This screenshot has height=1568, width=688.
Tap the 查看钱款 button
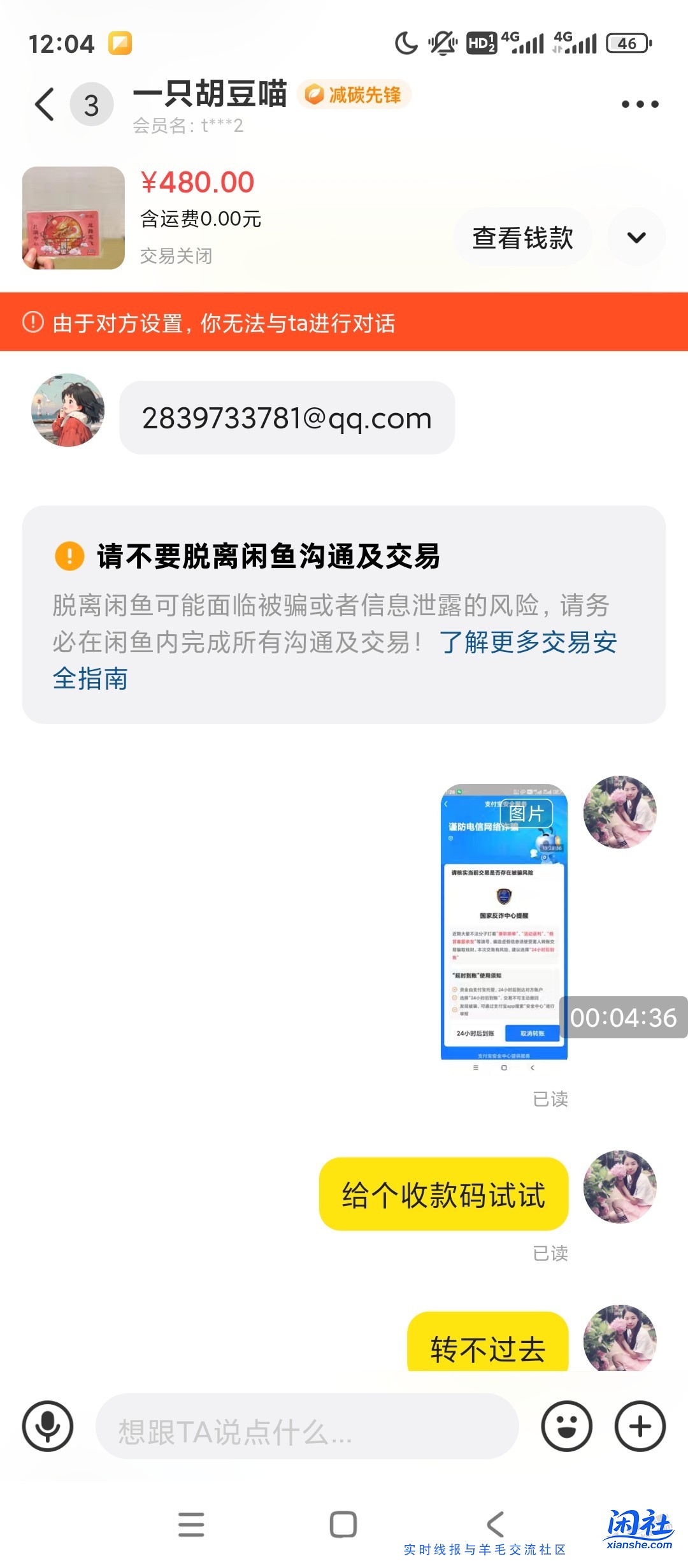click(x=521, y=236)
